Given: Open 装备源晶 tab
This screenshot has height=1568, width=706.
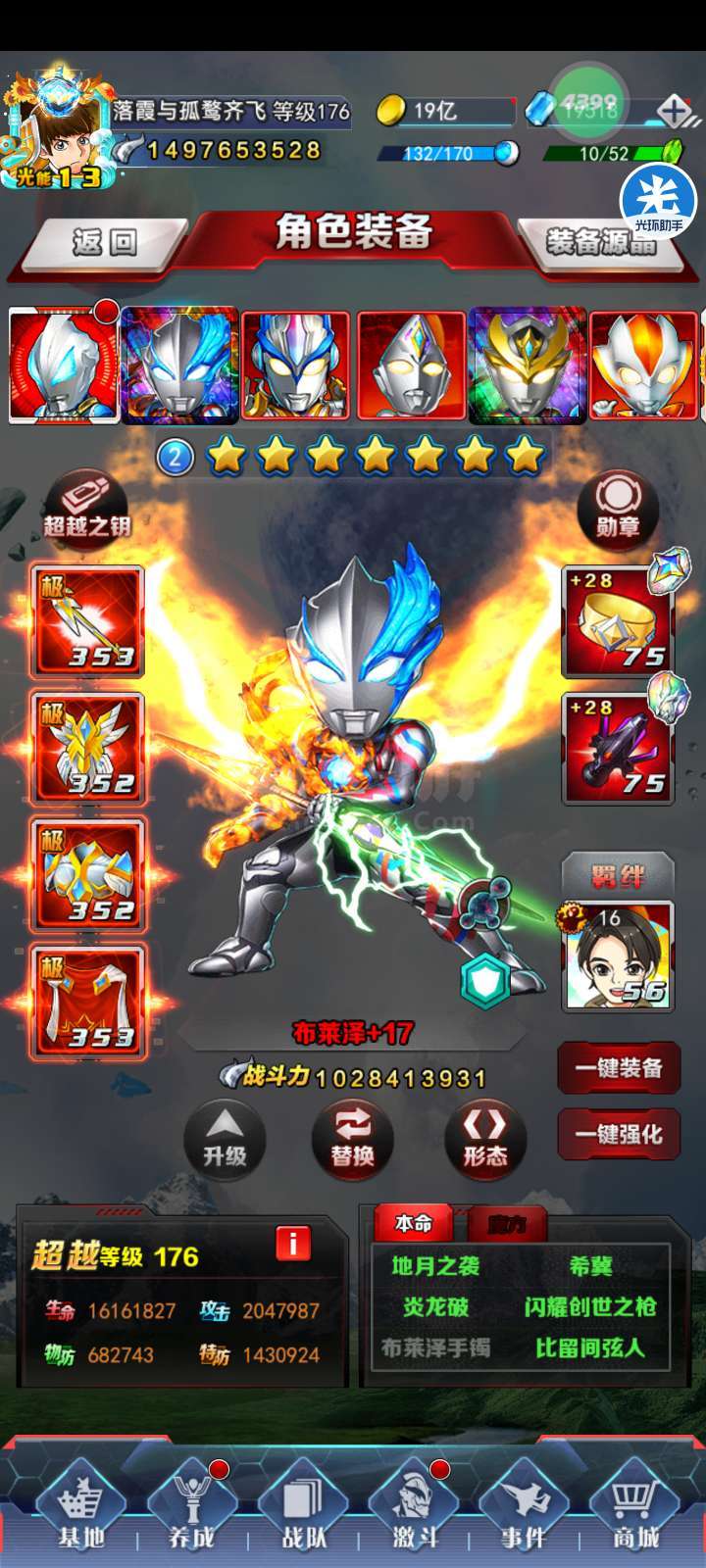Looking at the screenshot, I should point(600,242).
